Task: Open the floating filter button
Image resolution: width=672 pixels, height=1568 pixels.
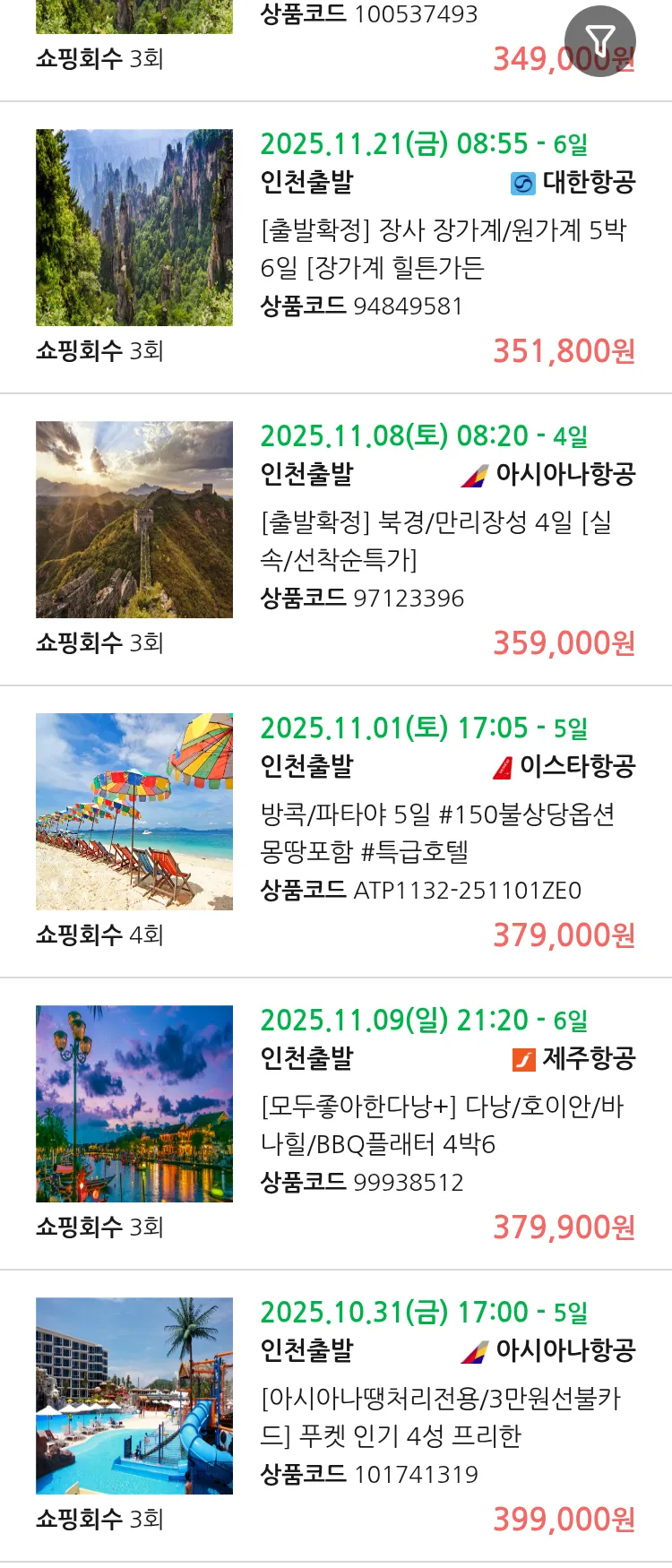Action: (599, 40)
